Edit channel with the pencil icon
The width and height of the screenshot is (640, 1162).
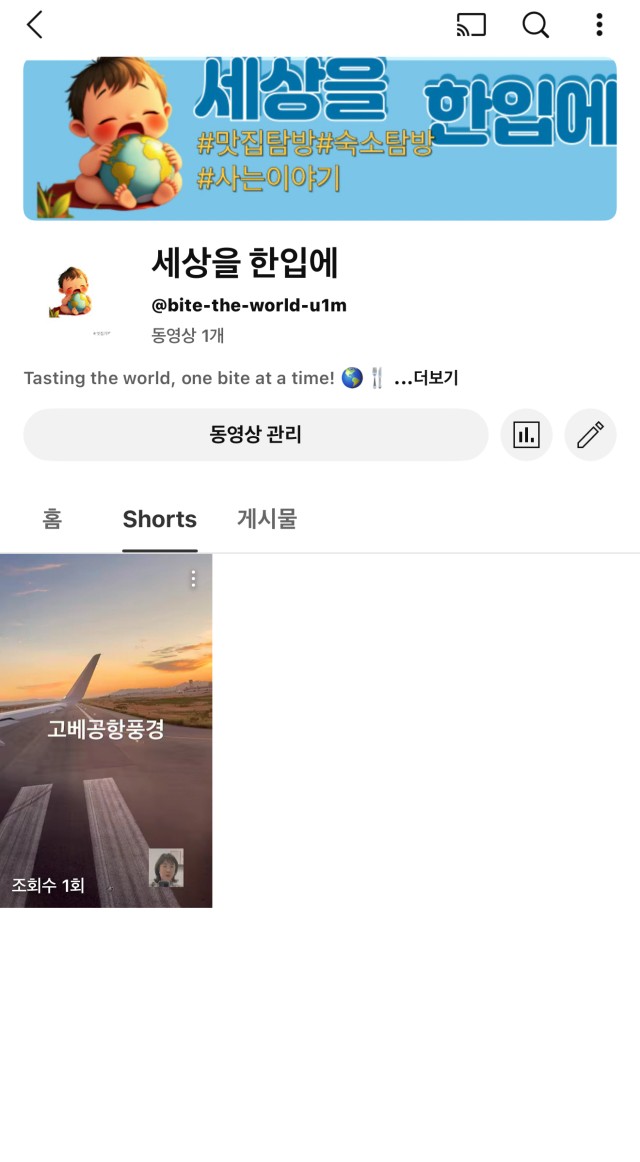[x=590, y=434]
